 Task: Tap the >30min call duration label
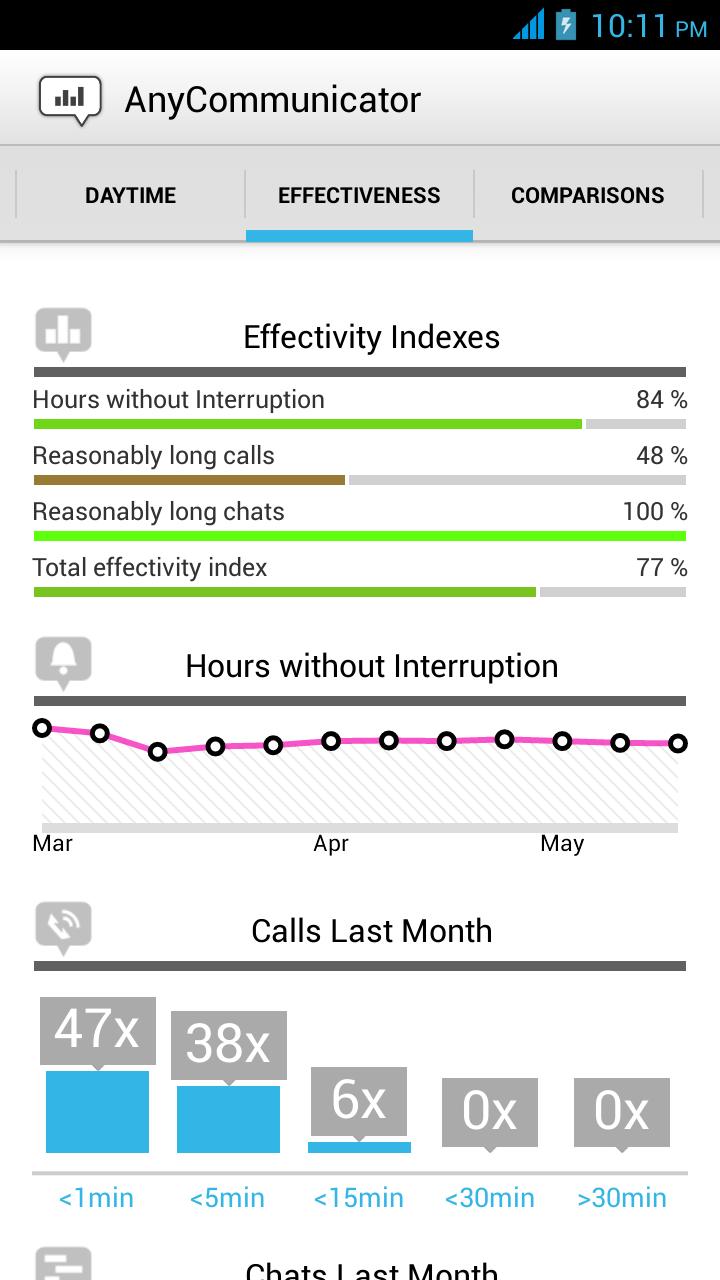[622, 1197]
